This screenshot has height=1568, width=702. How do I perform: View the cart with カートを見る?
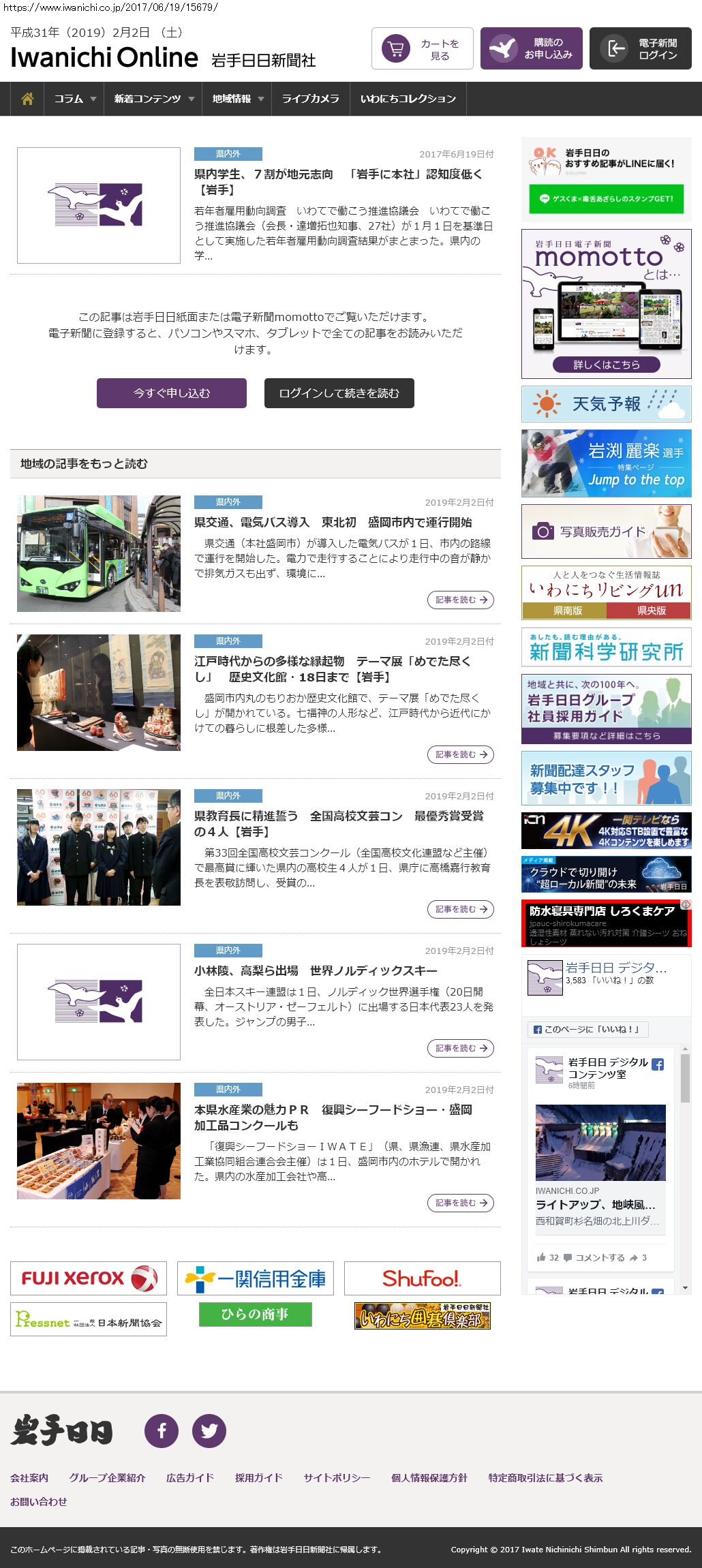coord(423,49)
